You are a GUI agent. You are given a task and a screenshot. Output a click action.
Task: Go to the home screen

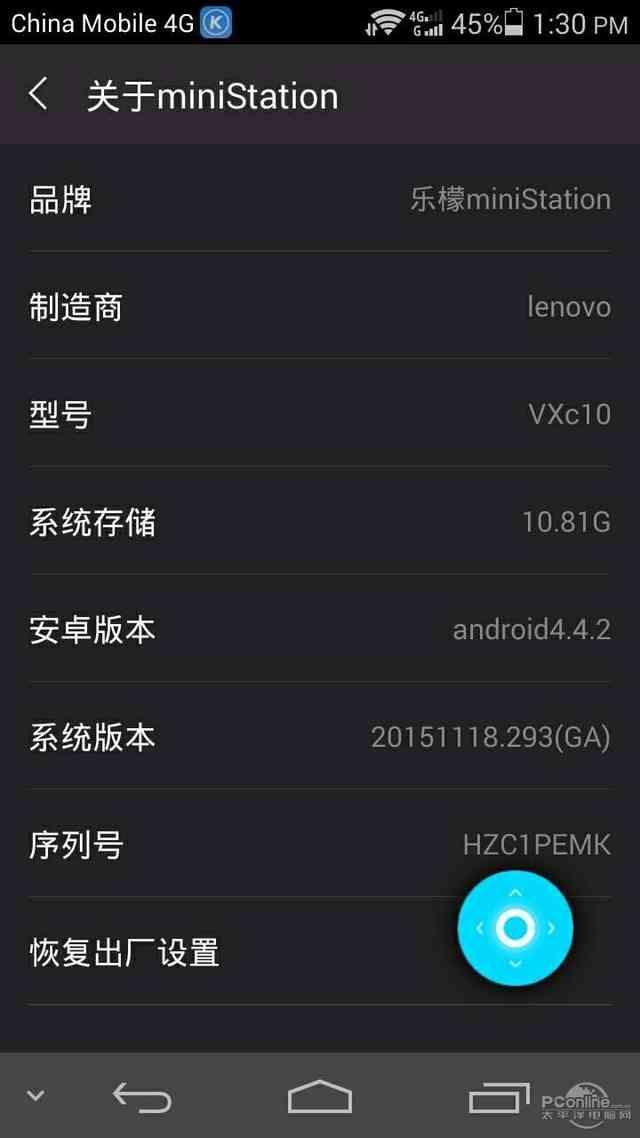(320, 1097)
